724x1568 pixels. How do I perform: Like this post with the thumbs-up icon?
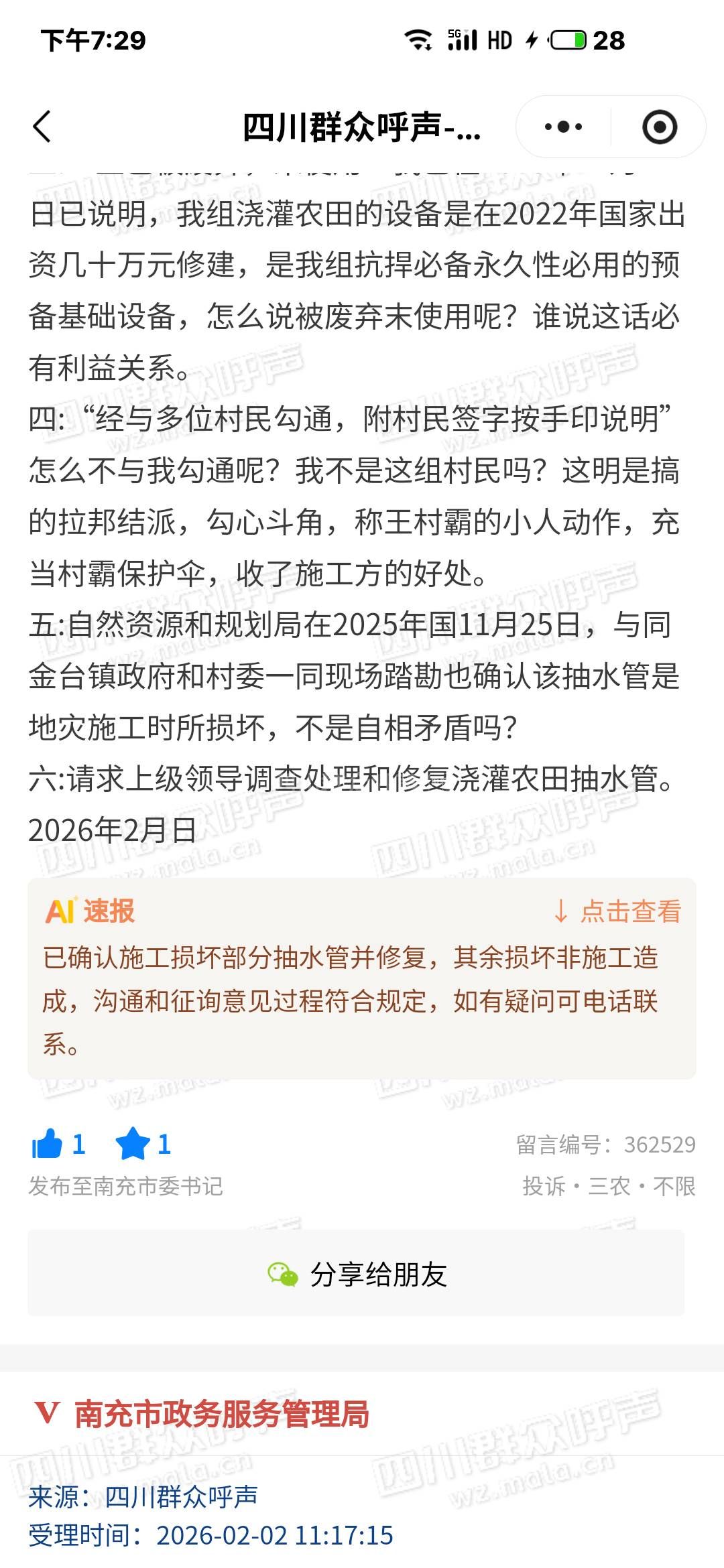pos(47,1144)
